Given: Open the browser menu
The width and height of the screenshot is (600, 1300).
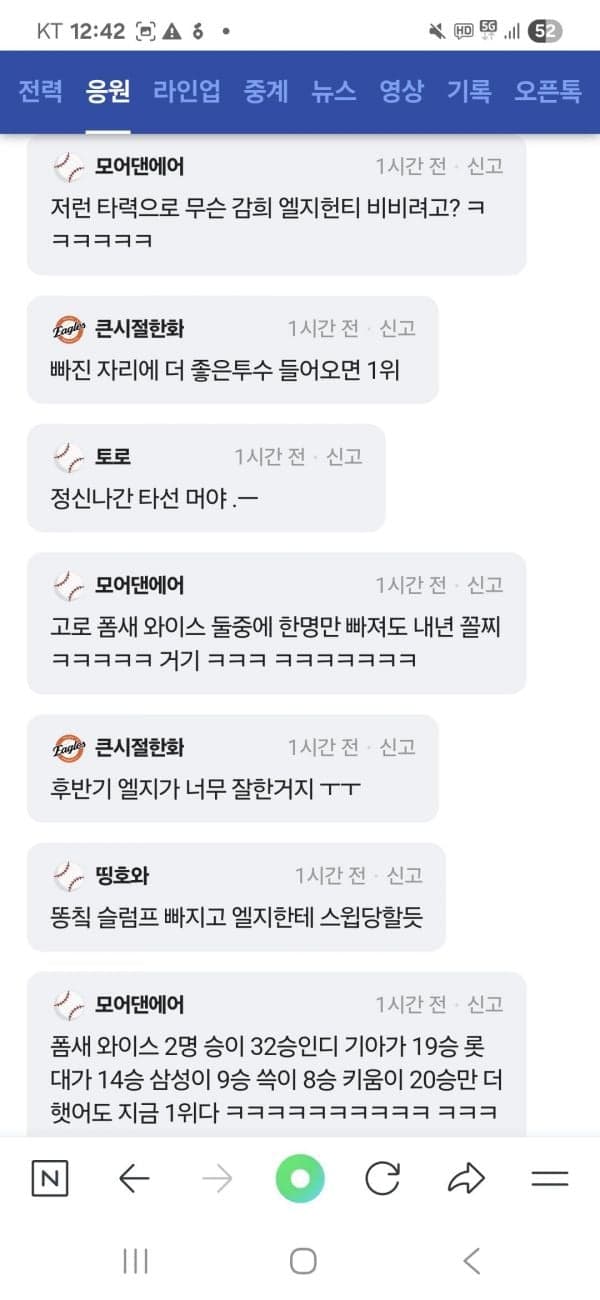Looking at the screenshot, I should [549, 1179].
